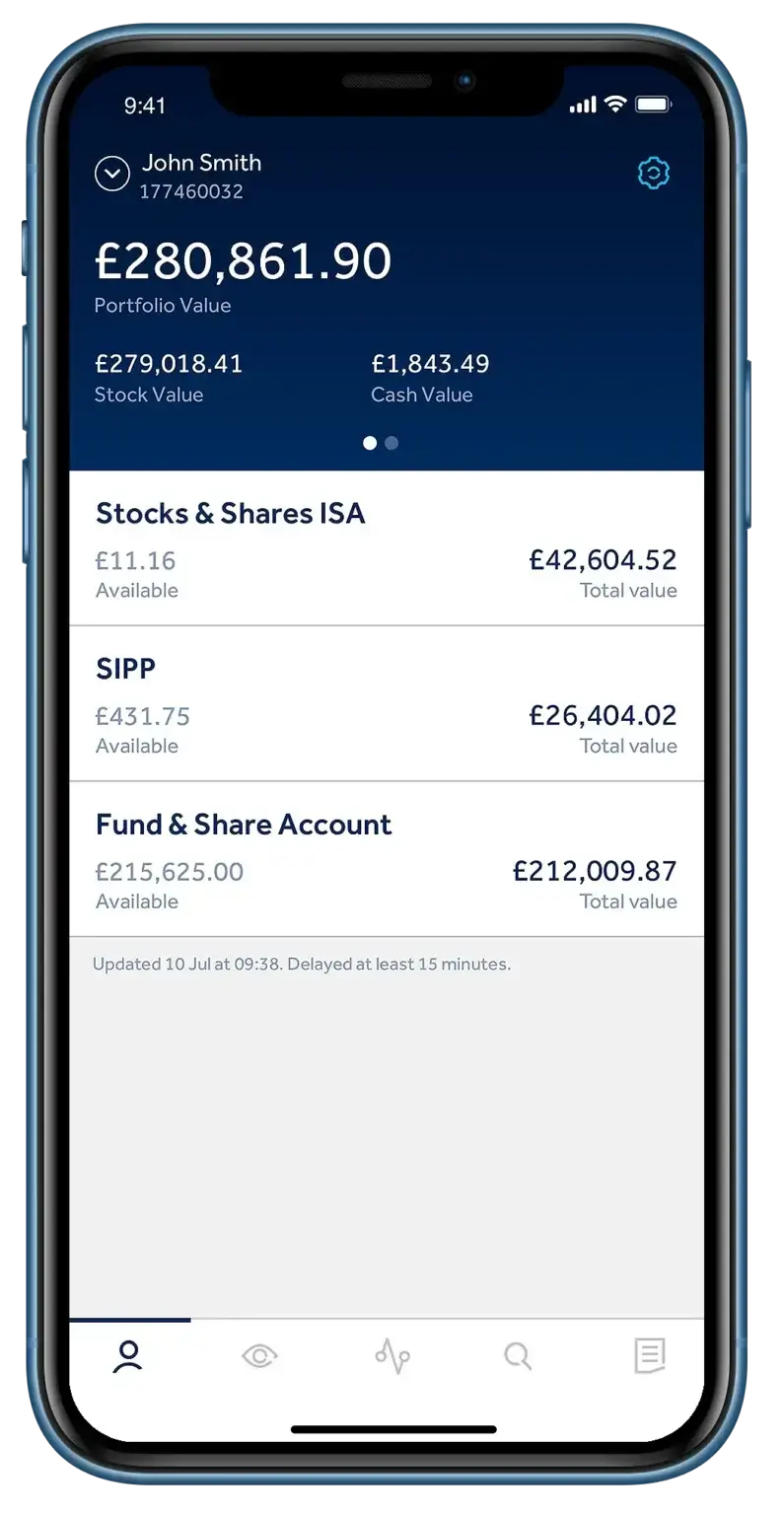
Task: Expand the John Smith account selector
Action: click(112, 175)
